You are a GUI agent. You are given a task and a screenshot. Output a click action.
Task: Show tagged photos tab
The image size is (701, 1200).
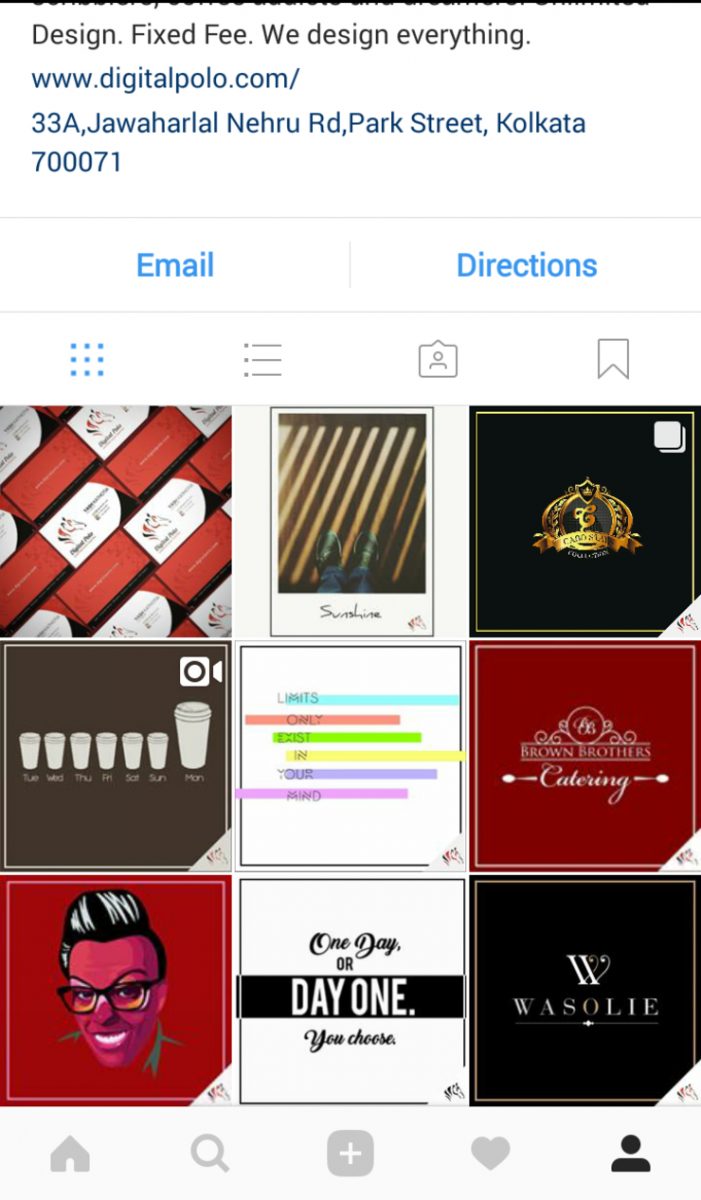(x=438, y=359)
